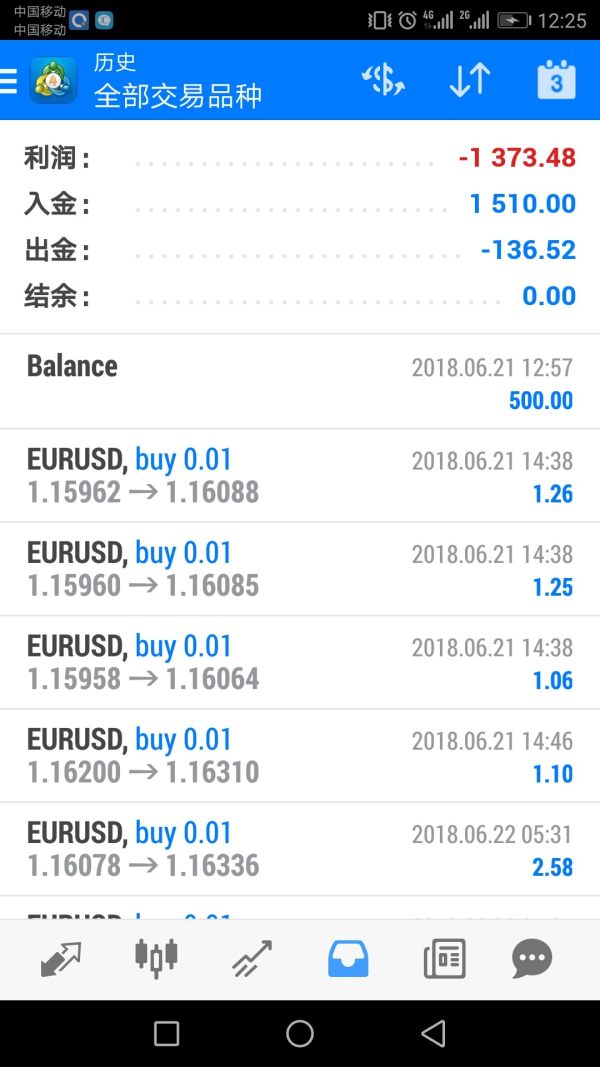Open the Chat messages tab
This screenshot has width=600, height=1067.
[532, 958]
